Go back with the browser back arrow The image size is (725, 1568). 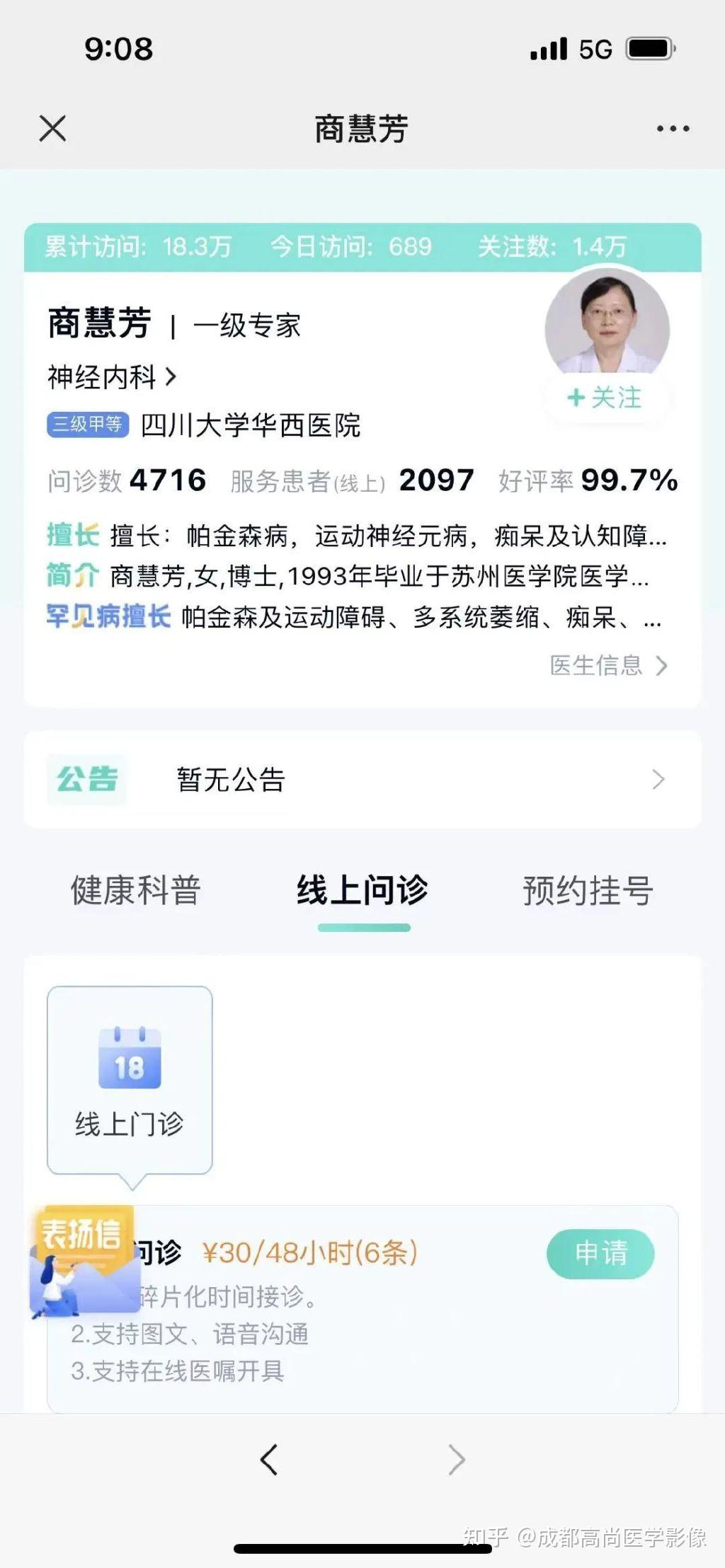(x=269, y=1460)
